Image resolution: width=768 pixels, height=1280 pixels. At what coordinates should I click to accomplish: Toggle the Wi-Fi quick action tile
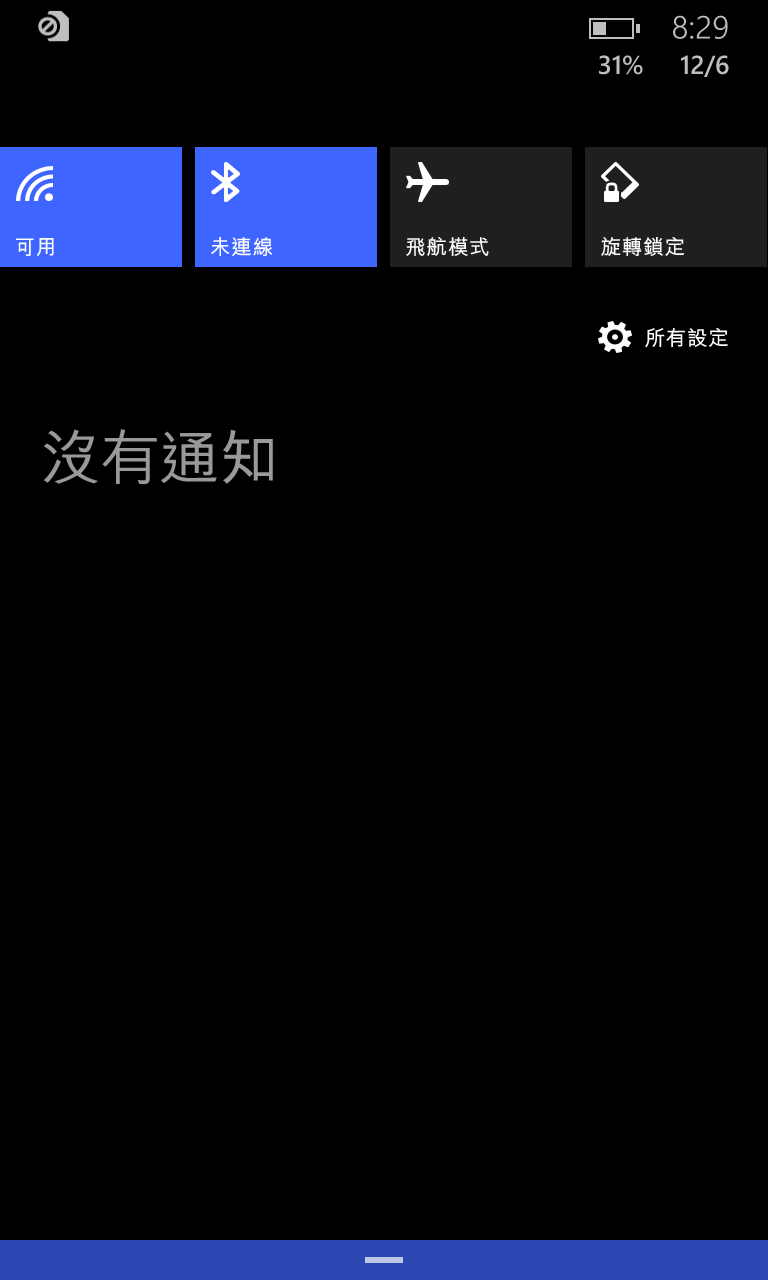[91, 207]
